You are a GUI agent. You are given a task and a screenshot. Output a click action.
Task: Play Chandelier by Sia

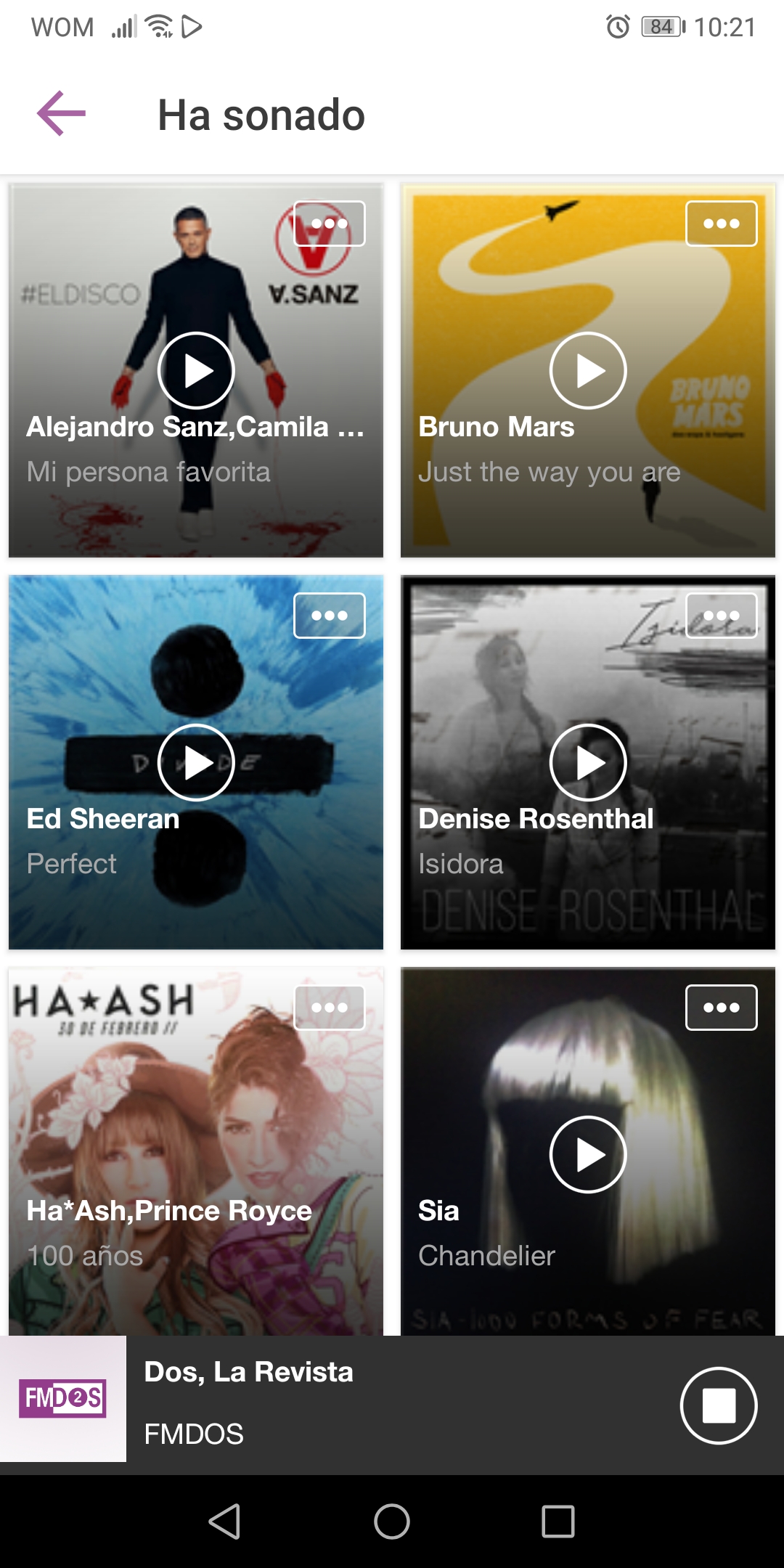(x=588, y=1155)
